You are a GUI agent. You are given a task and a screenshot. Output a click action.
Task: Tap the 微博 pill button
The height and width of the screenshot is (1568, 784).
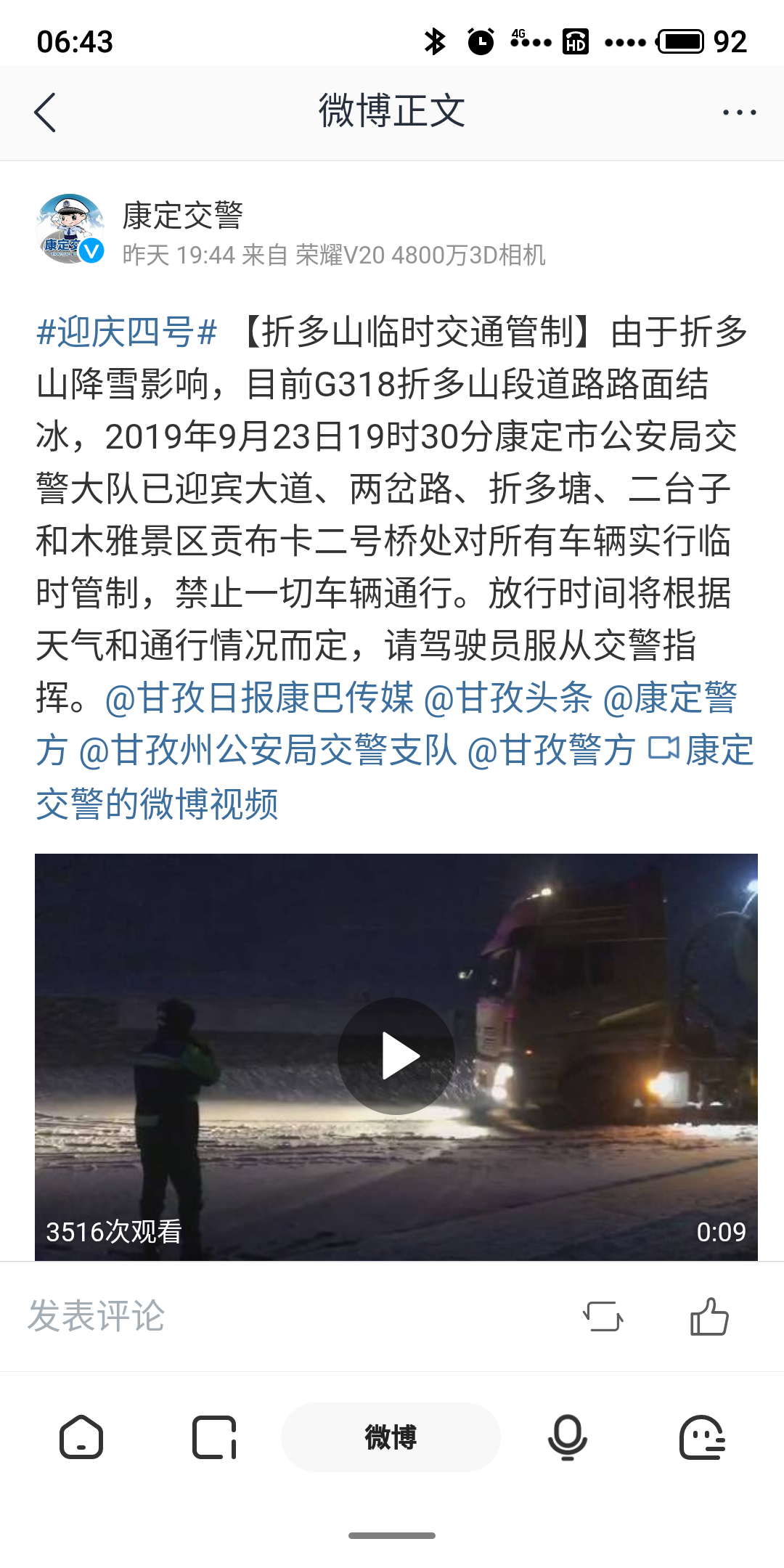coord(391,1437)
